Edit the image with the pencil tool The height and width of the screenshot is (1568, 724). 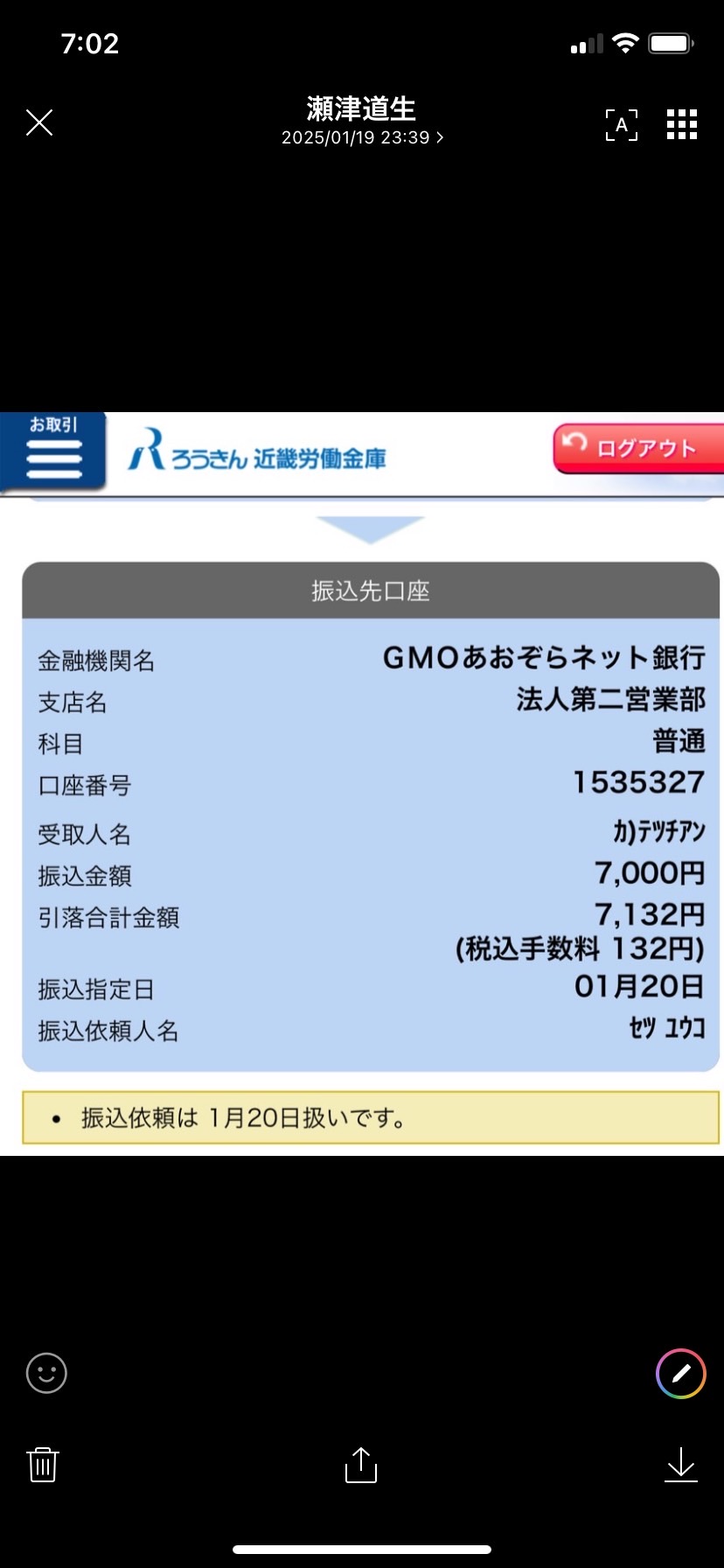click(680, 1373)
